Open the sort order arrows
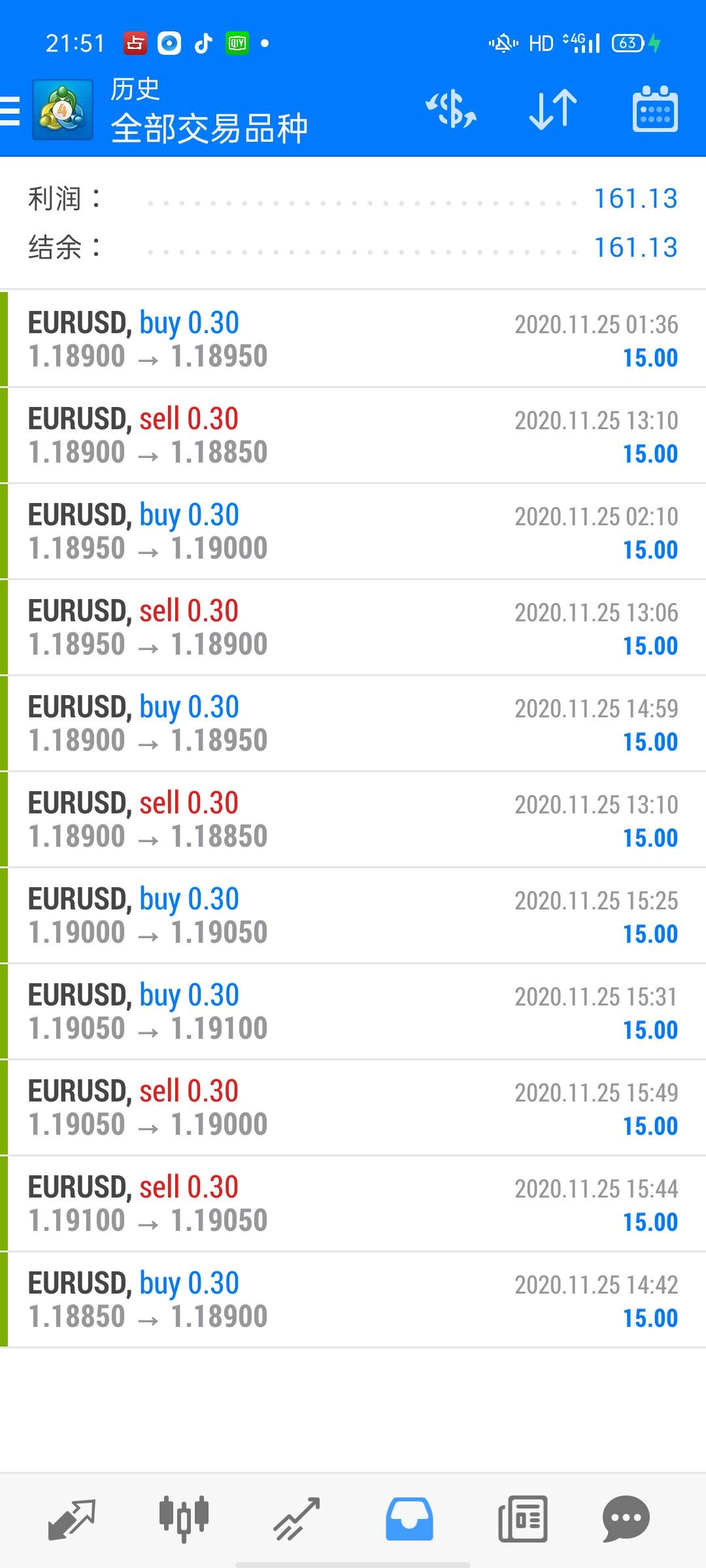The width and height of the screenshot is (706, 1568). pyautogui.click(x=553, y=110)
